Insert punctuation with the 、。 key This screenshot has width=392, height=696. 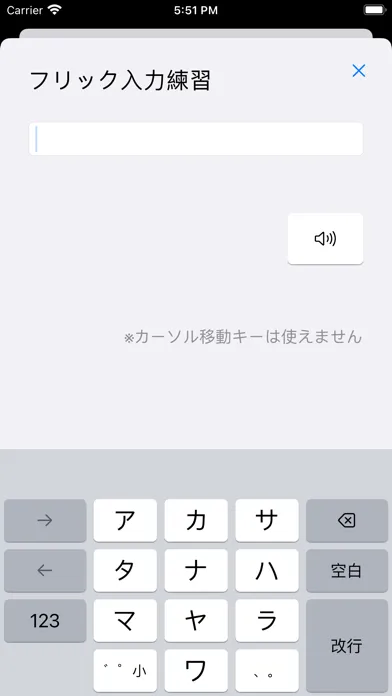coord(267,671)
